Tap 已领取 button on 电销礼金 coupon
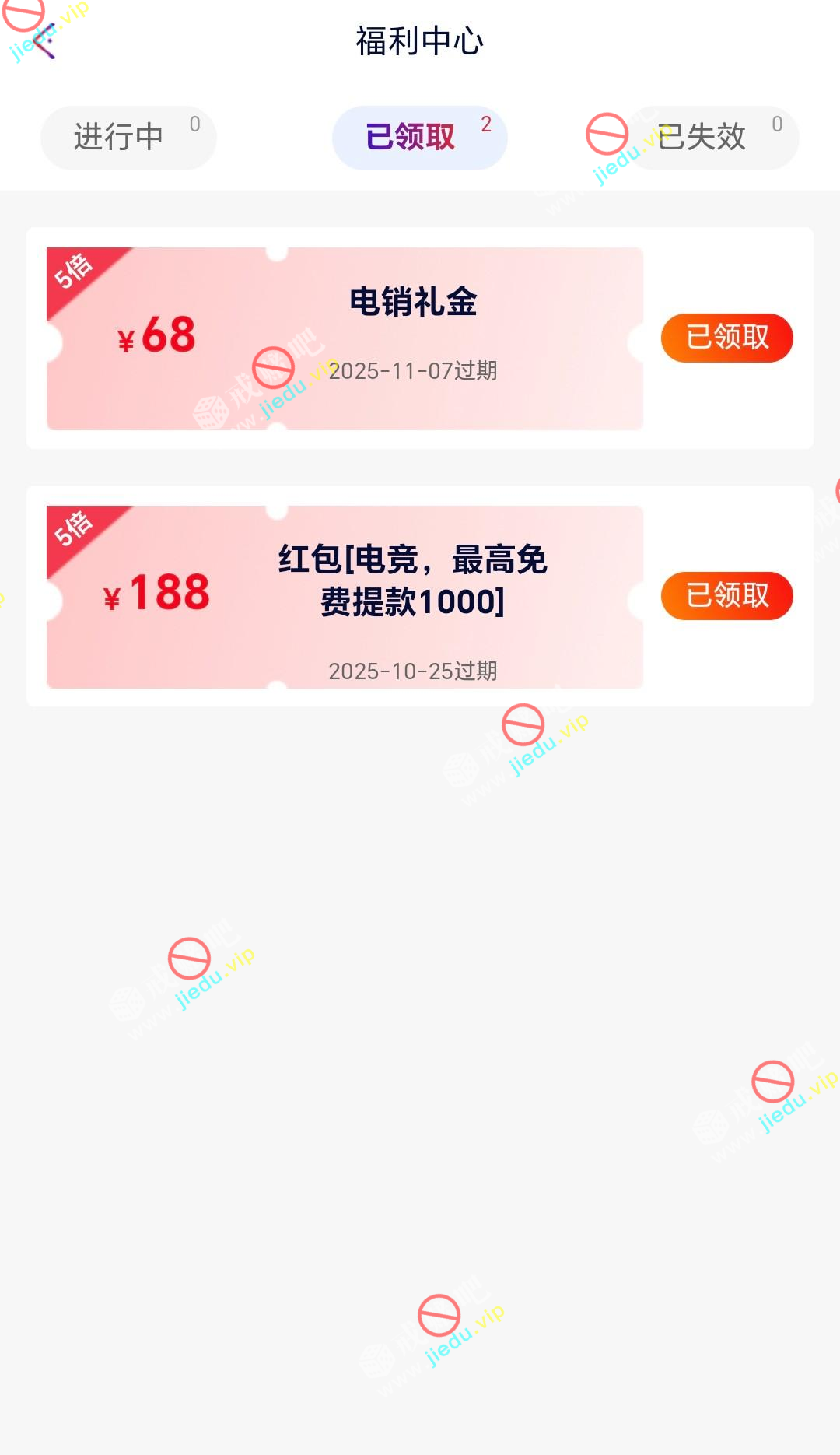This screenshot has width=840, height=1455. [x=726, y=338]
